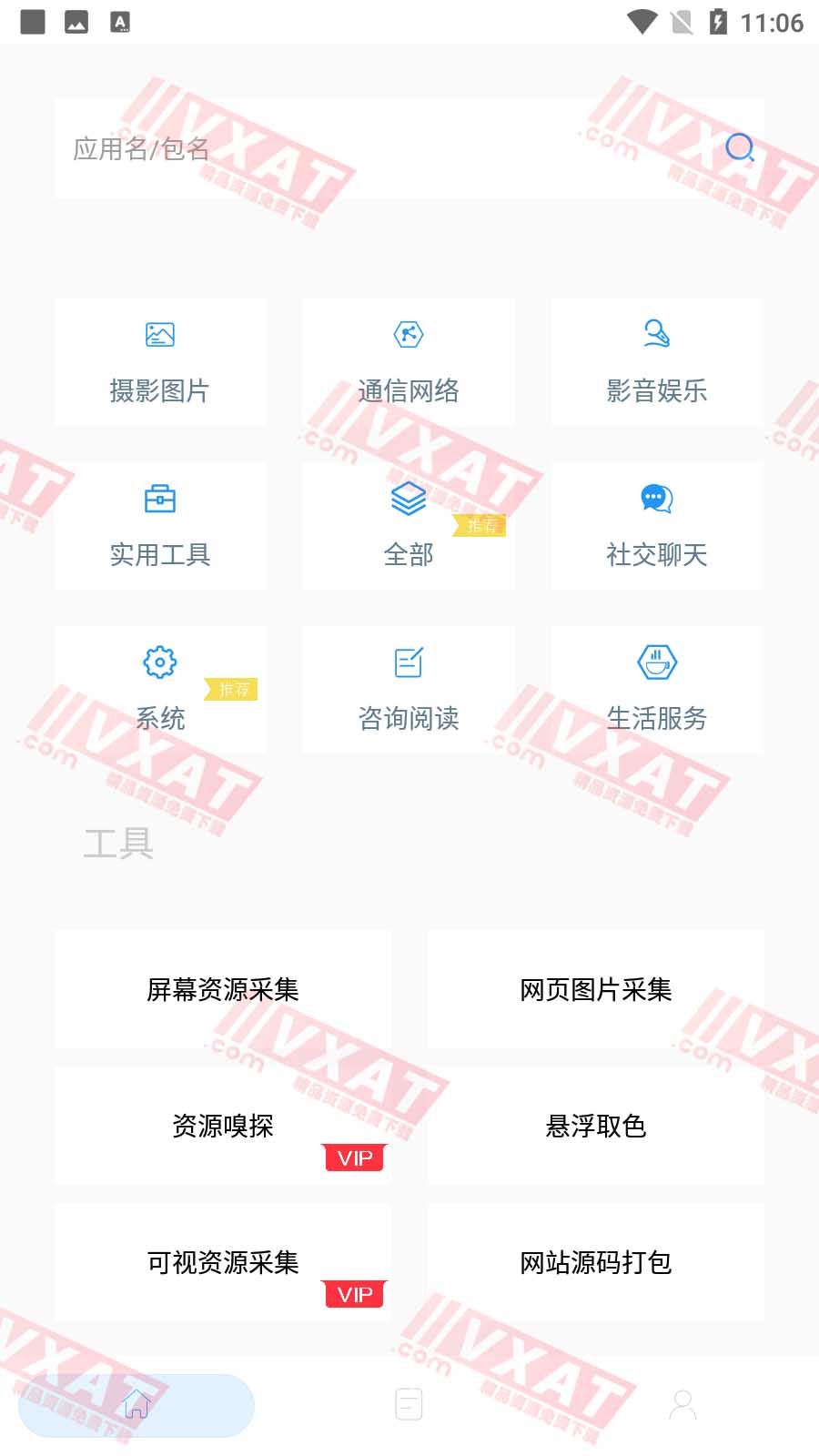Start the 悬浮取色 color picker tool
Screen dimensions: 819x1456
(596, 1127)
